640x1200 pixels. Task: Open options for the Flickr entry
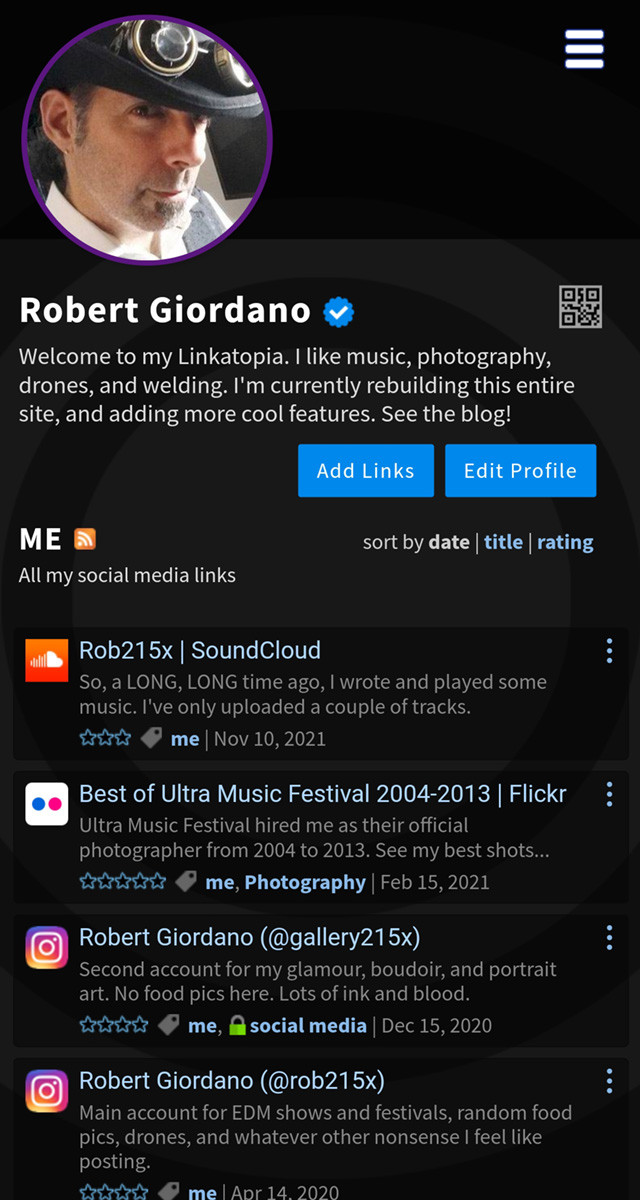[x=609, y=795]
